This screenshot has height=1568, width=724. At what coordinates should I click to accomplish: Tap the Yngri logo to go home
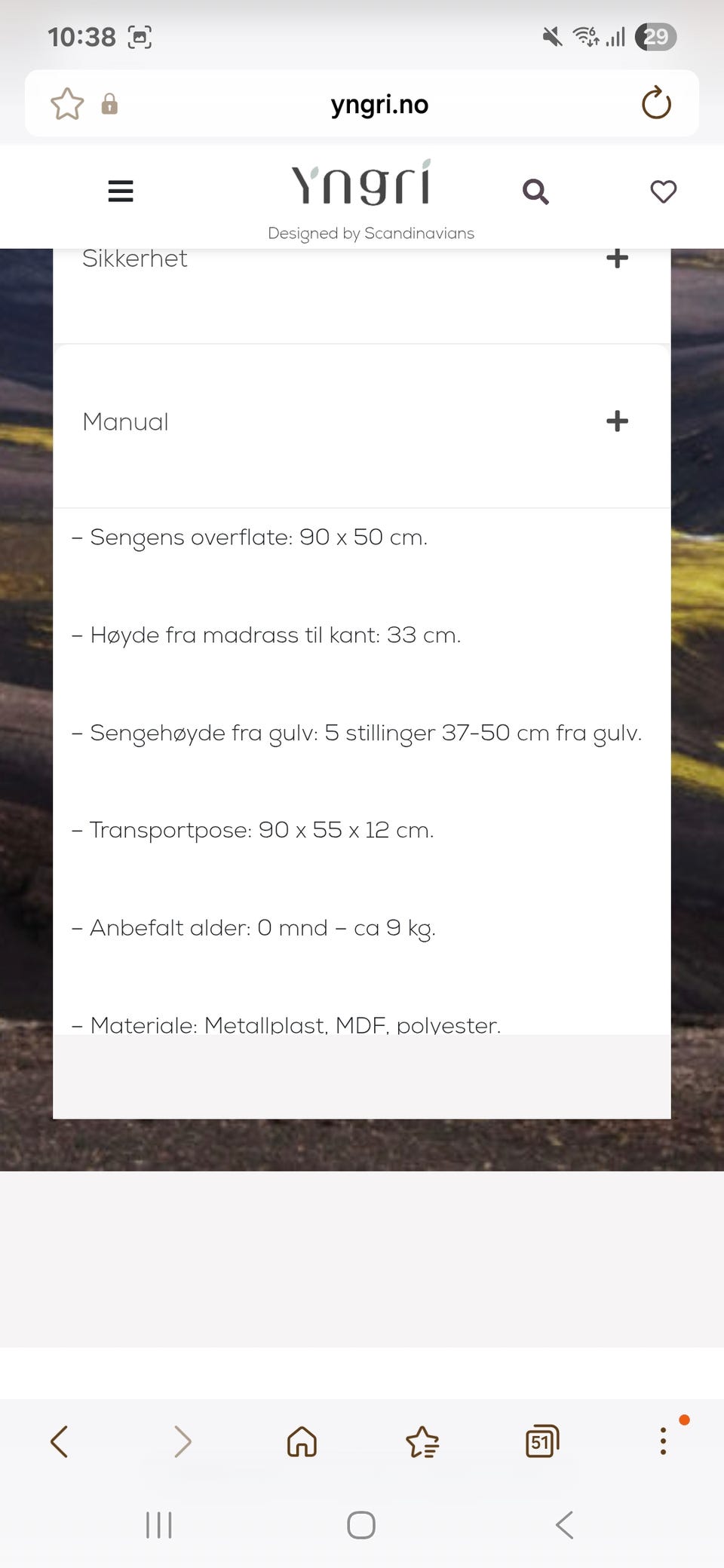(x=362, y=183)
